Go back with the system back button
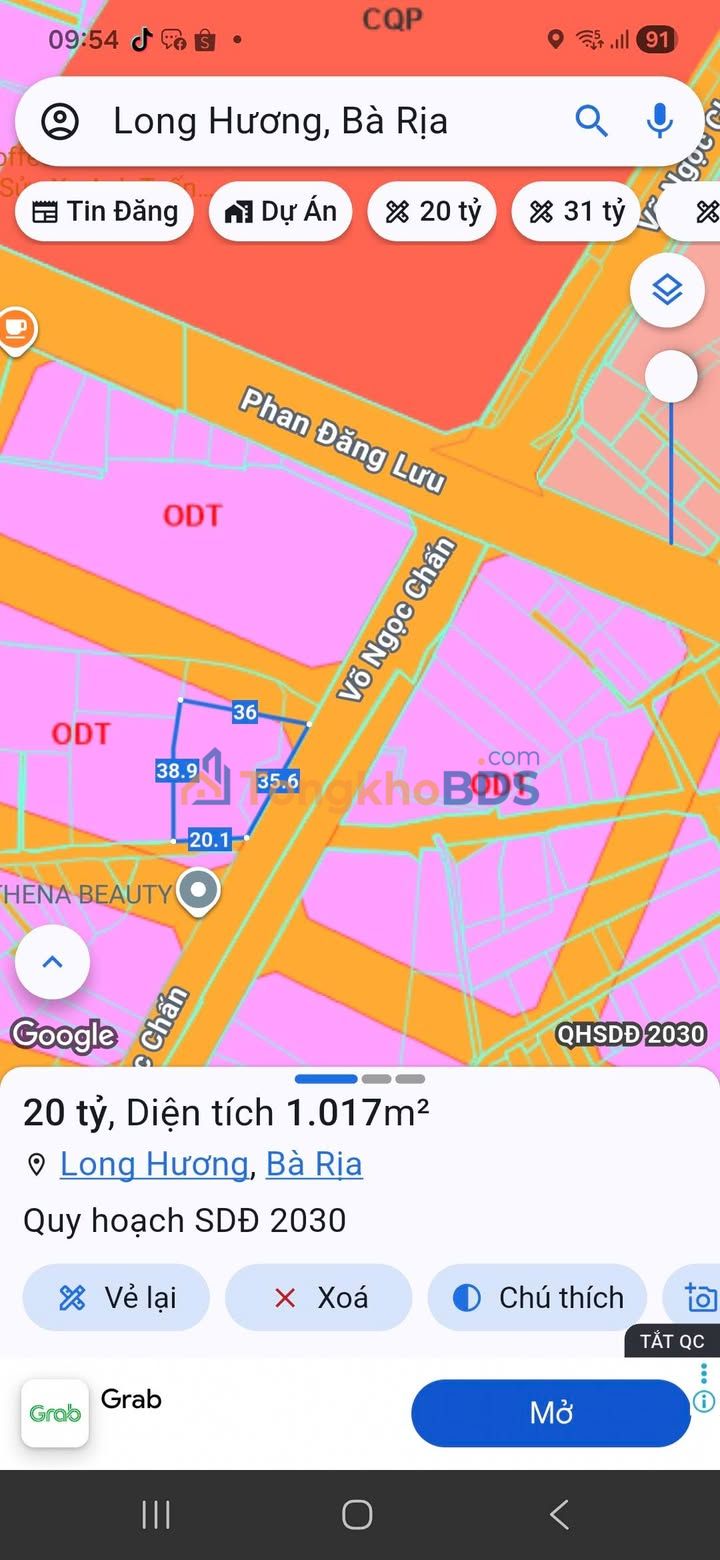720x1560 pixels. (559, 1514)
